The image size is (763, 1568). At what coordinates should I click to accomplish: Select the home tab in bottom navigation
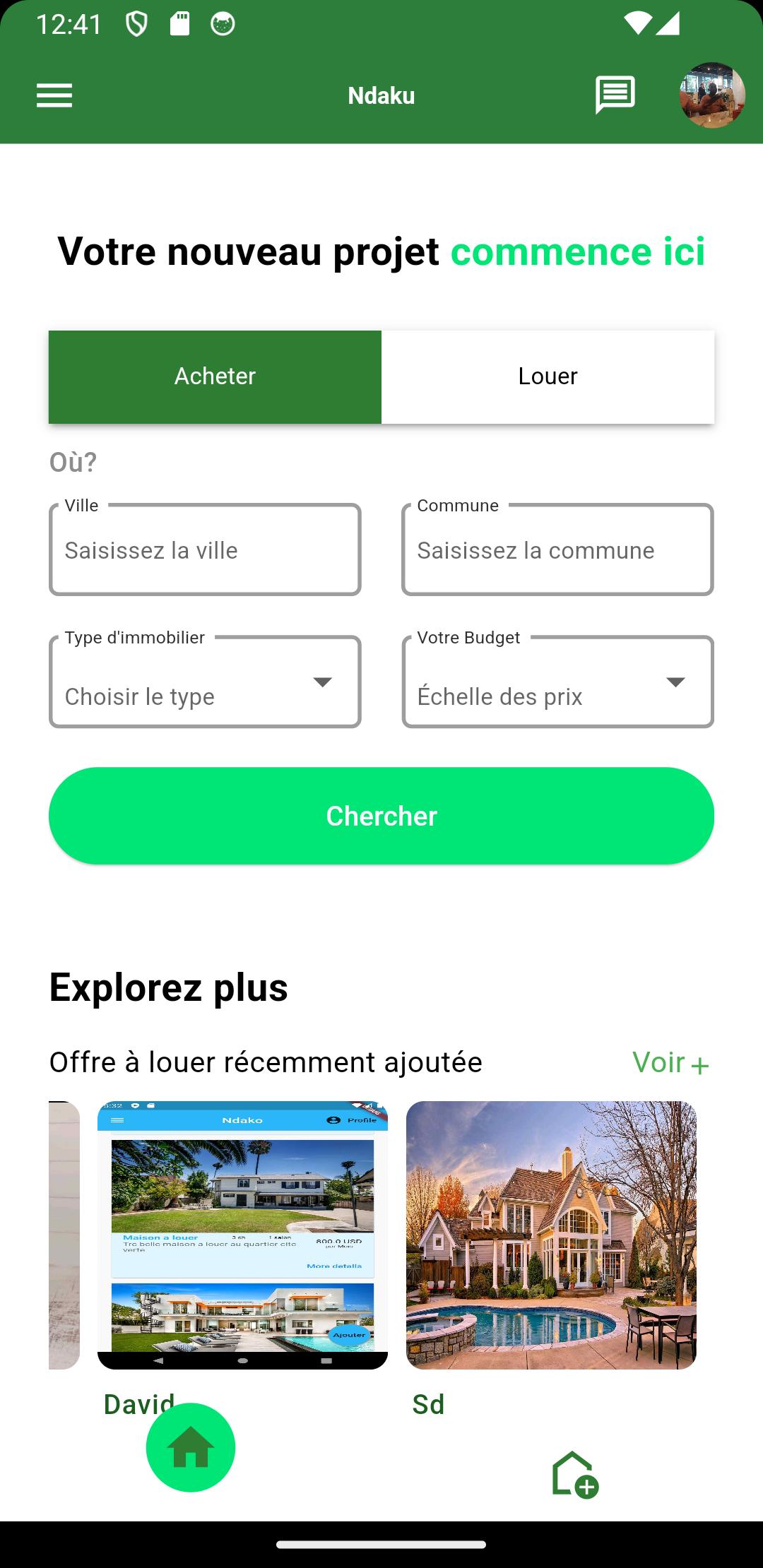(191, 1447)
